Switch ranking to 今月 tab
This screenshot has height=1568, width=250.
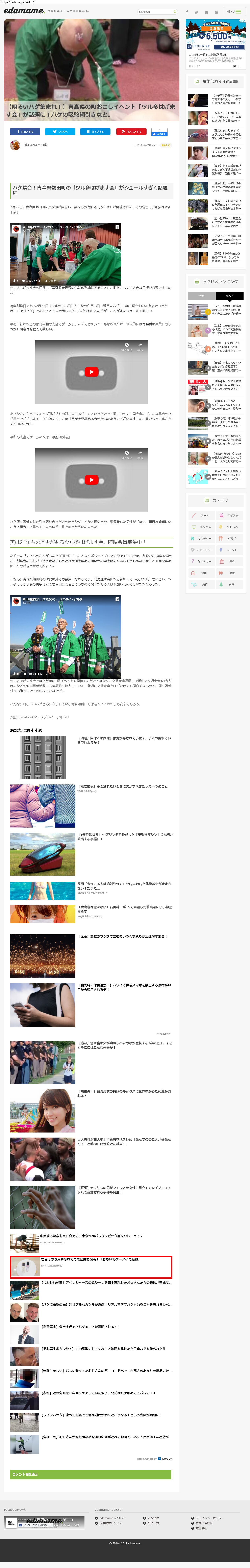[201, 296]
